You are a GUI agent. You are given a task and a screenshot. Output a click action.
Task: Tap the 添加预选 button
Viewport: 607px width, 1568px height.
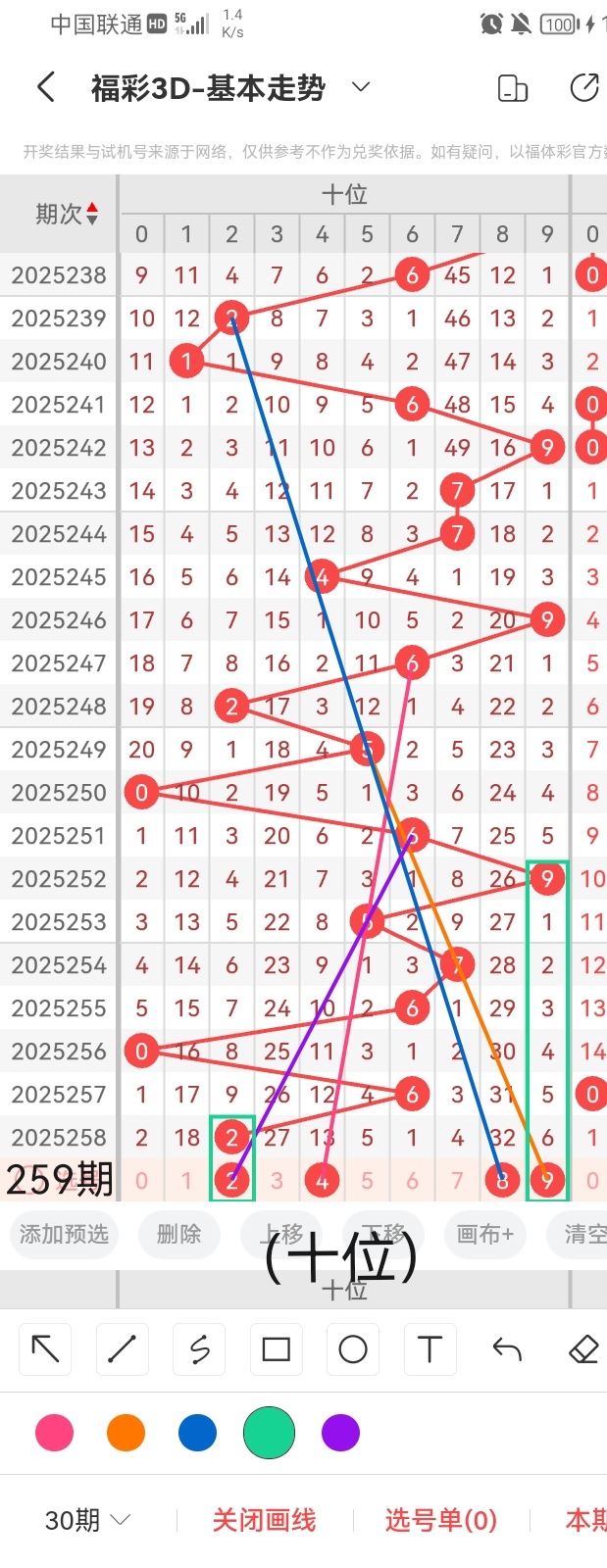64,1234
